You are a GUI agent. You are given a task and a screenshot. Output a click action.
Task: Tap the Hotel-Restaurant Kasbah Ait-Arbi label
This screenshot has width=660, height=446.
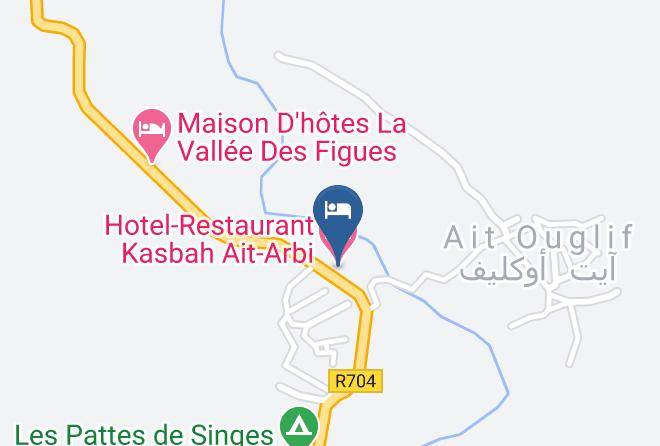[209, 240]
